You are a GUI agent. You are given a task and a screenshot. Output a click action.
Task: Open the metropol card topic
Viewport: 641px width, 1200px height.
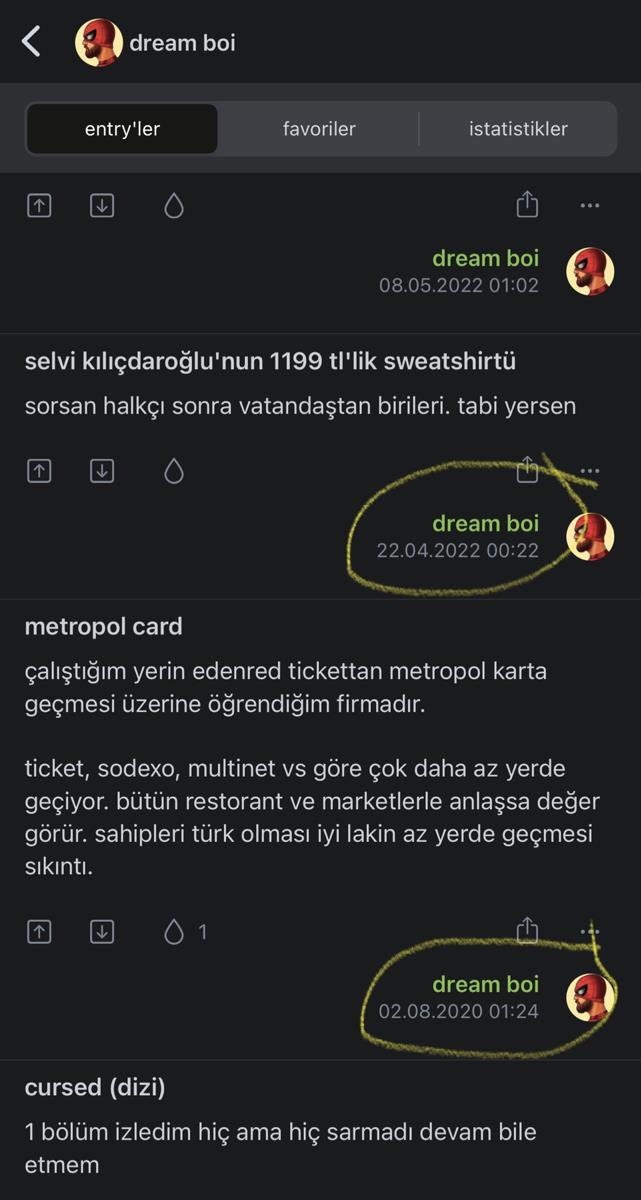(104, 627)
